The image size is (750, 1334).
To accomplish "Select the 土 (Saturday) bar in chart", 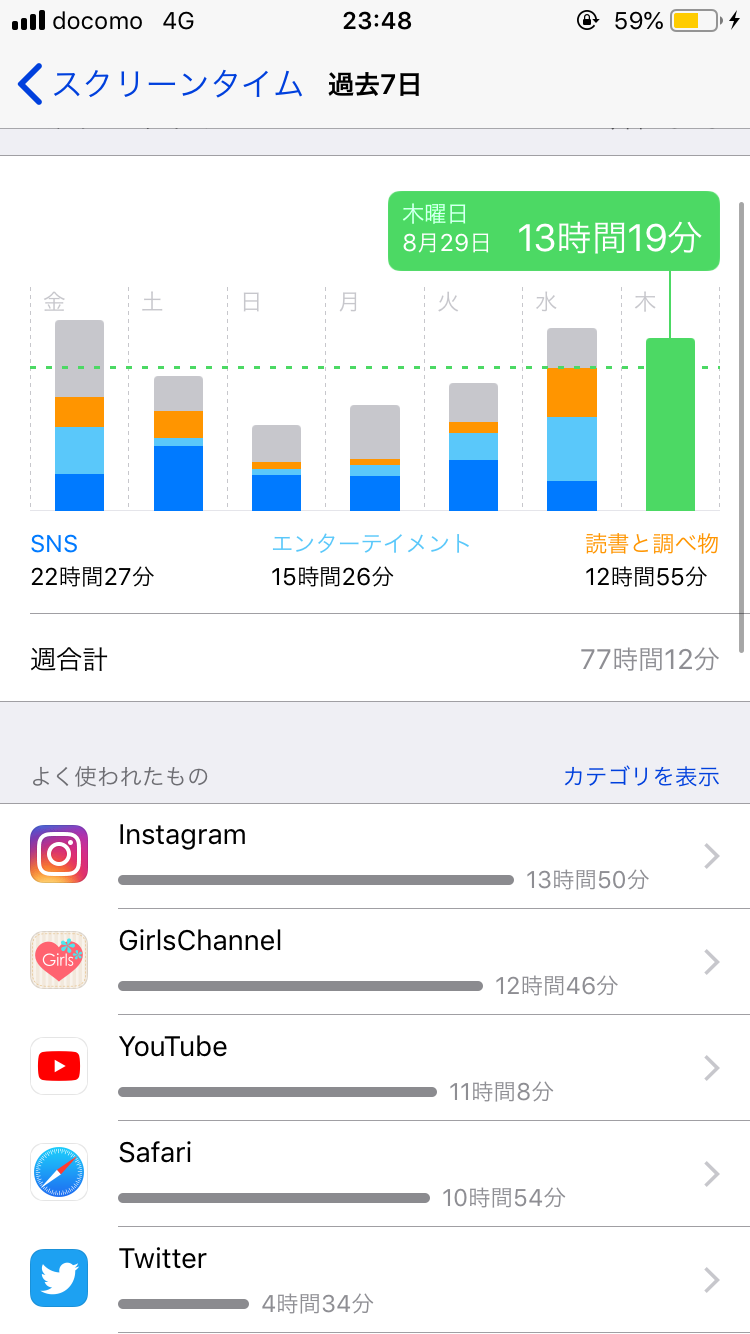I will coord(178,444).
